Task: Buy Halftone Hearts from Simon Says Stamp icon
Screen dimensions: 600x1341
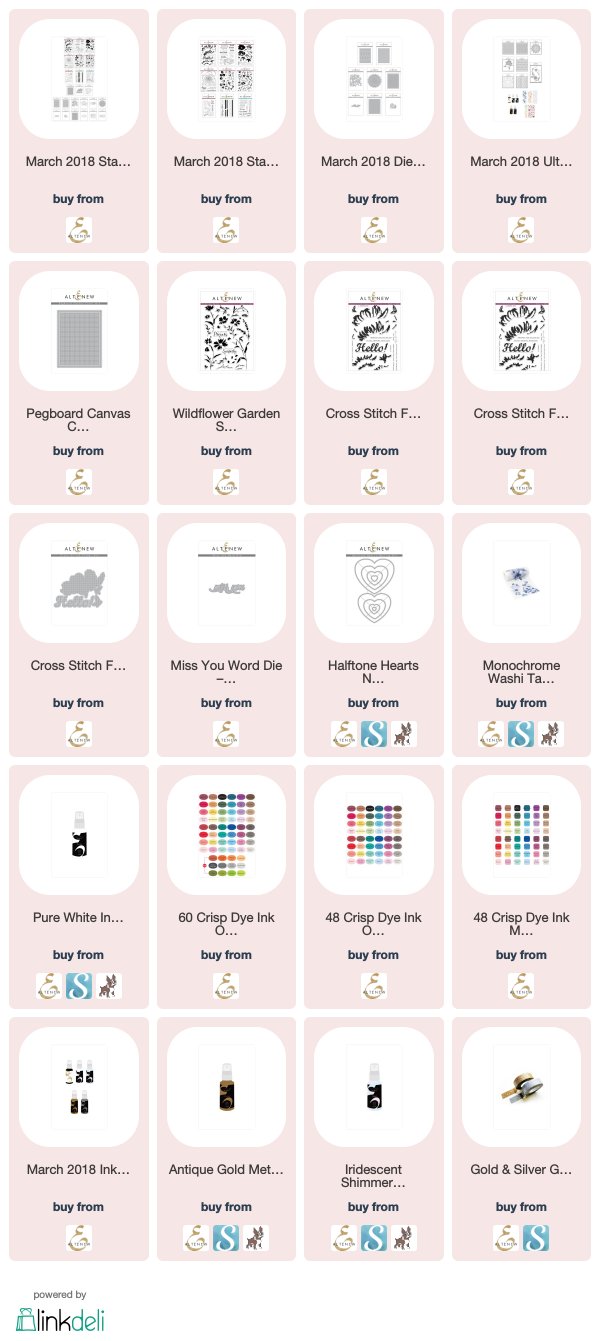Action: [x=373, y=734]
